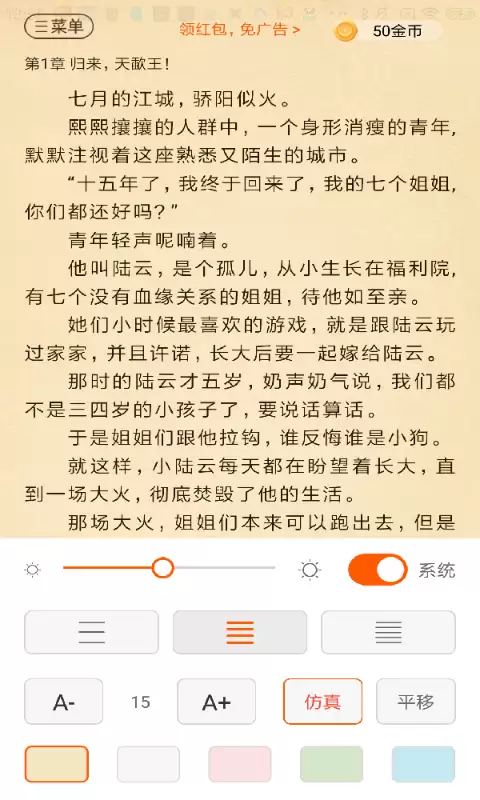Pick the beige background color
The width and height of the screenshot is (480, 800).
[x=57, y=764]
